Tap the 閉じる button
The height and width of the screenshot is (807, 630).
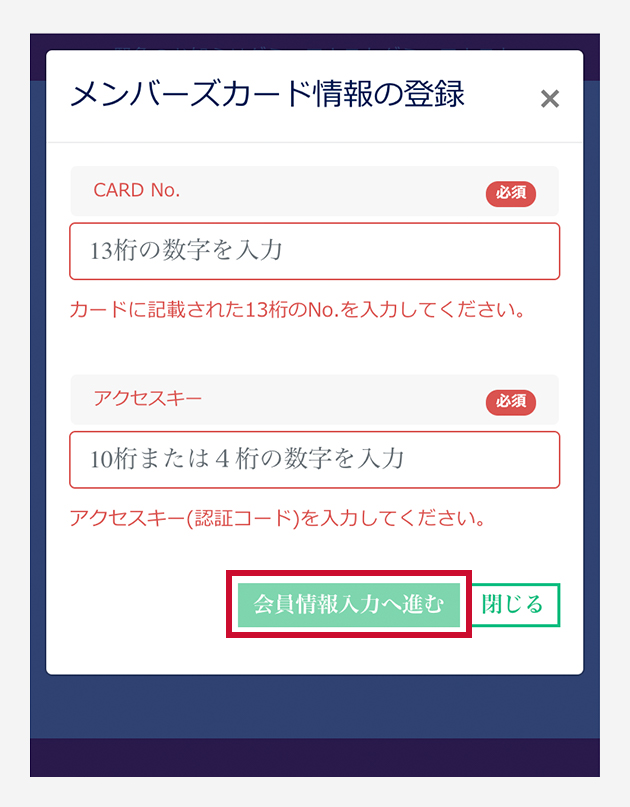pyautogui.click(x=513, y=605)
